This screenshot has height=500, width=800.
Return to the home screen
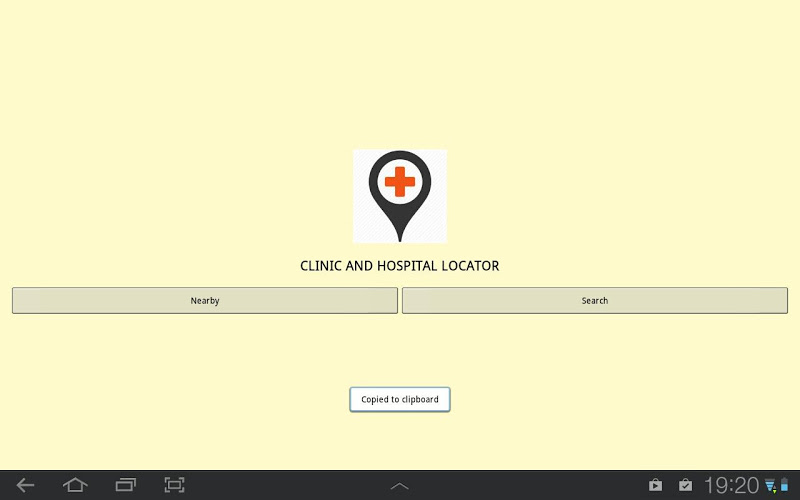(x=75, y=485)
